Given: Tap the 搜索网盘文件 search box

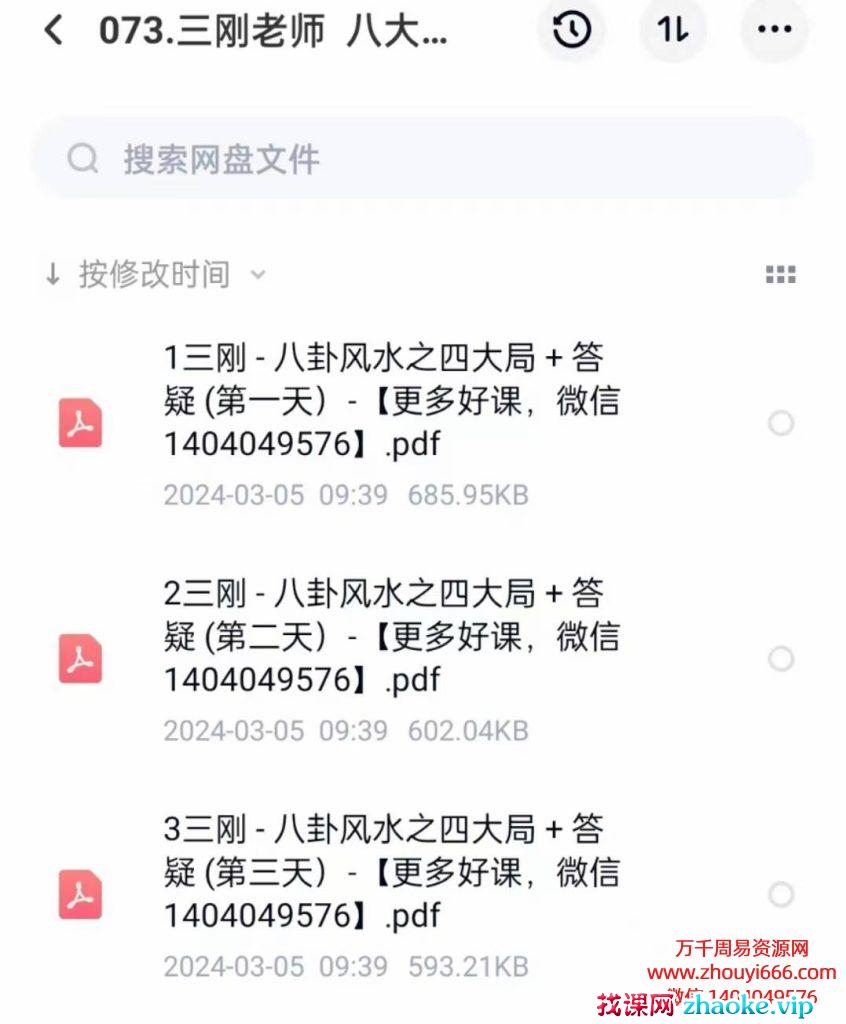Looking at the screenshot, I should tap(420, 159).
